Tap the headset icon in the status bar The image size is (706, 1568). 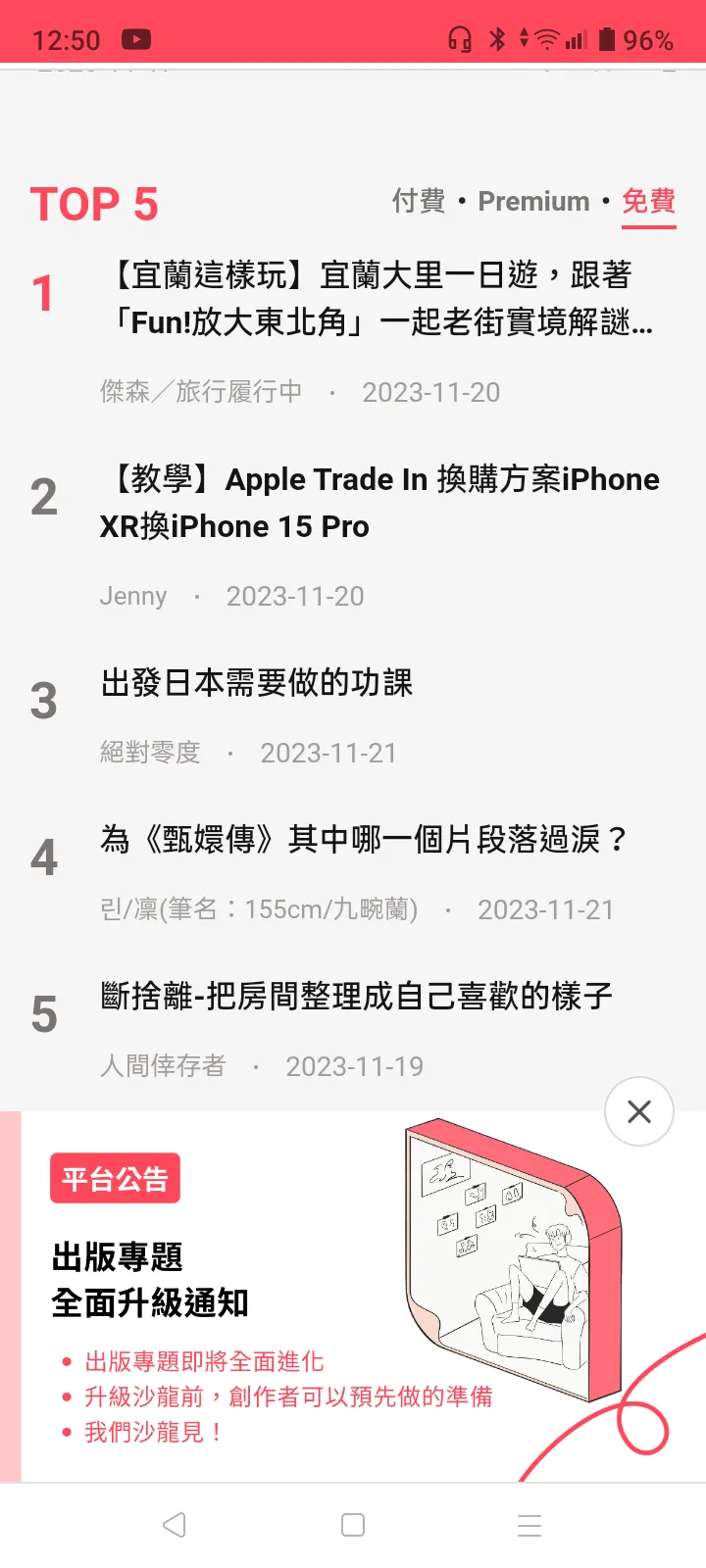pos(458,39)
